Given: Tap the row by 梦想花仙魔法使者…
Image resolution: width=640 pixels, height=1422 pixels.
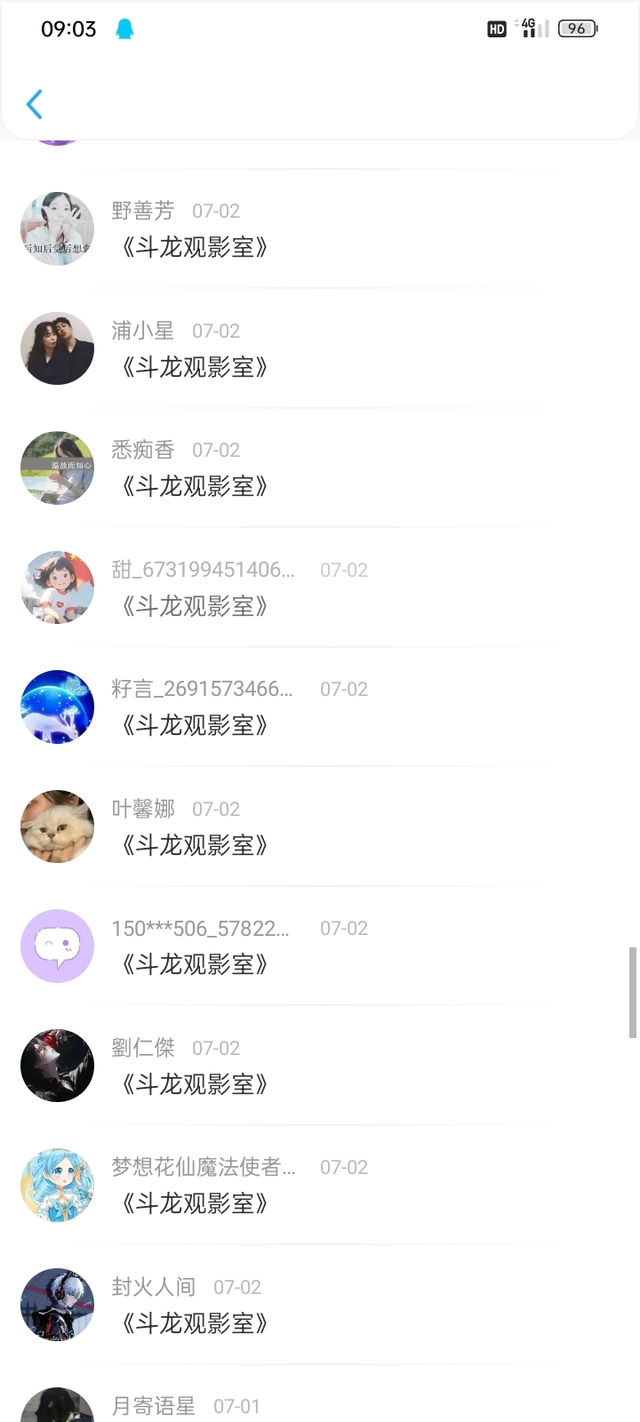Looking at the screenshot, I should pyautogui.click(x=195, y=1203).
